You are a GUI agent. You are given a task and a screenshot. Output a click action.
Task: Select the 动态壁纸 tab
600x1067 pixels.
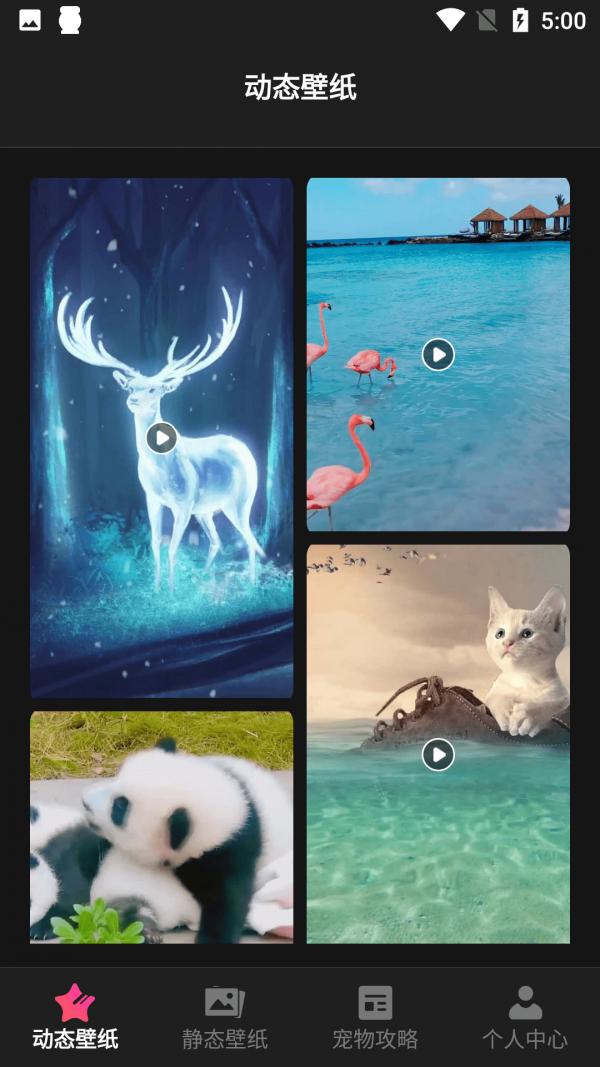[75, 1017]
